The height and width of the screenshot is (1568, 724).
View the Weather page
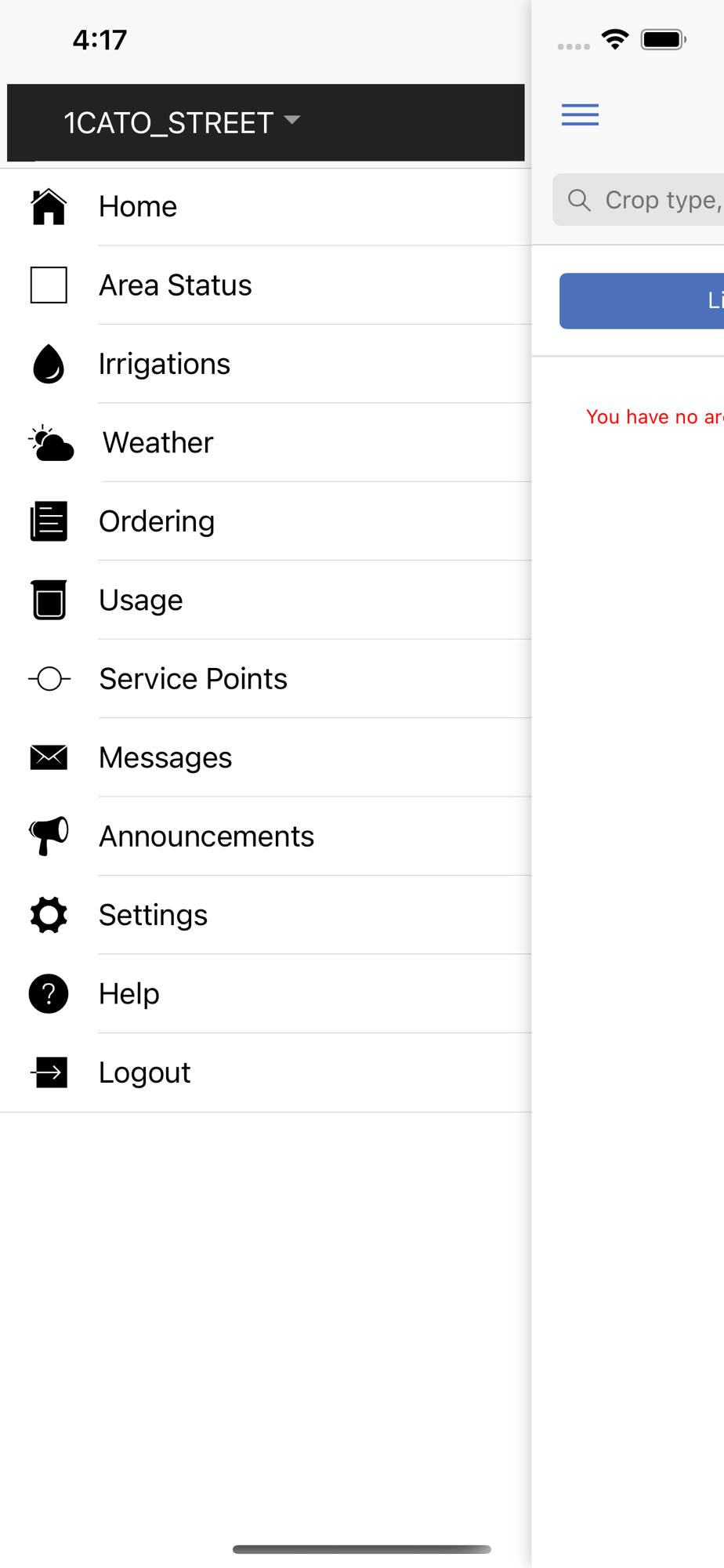tap(266, 443)
